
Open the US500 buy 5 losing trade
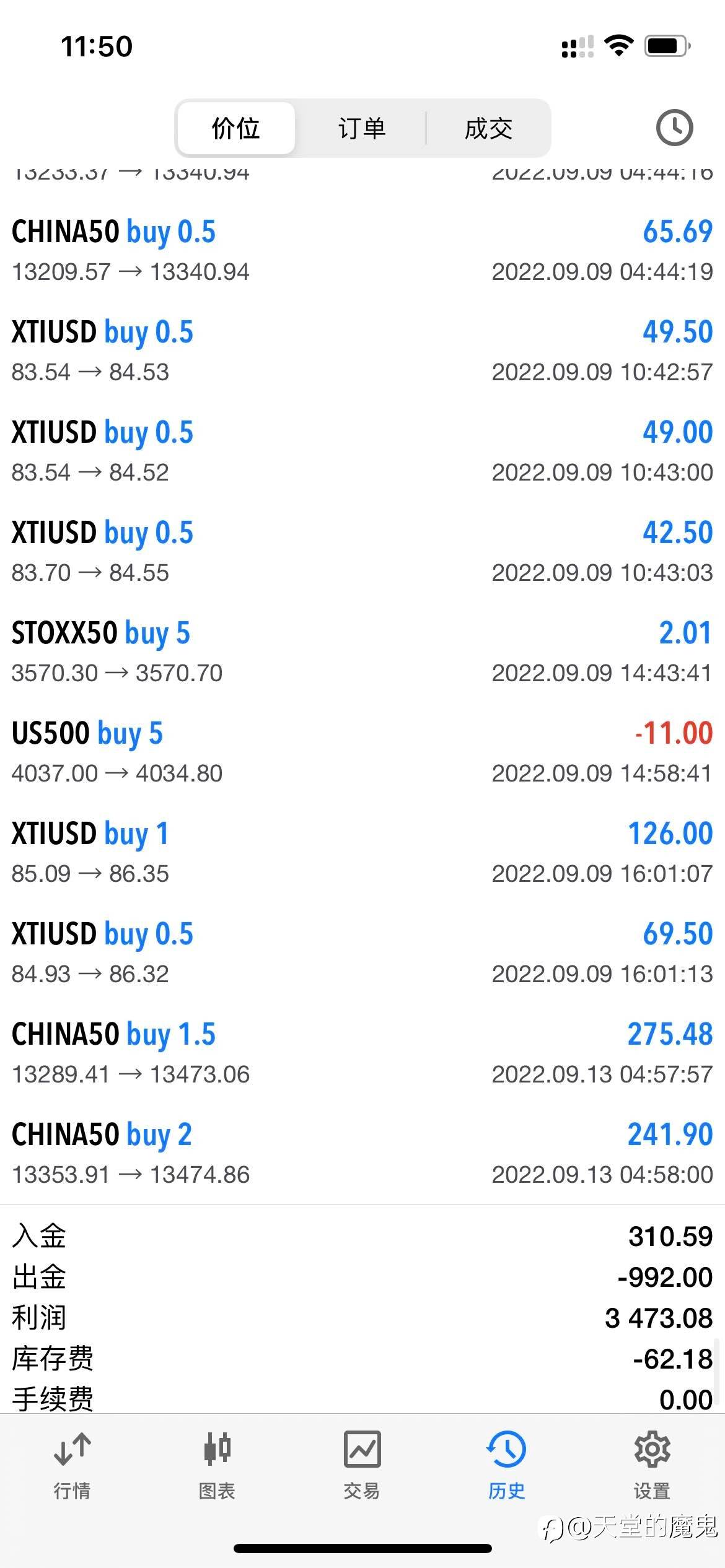pyautogui.click(x=362, y=752)
